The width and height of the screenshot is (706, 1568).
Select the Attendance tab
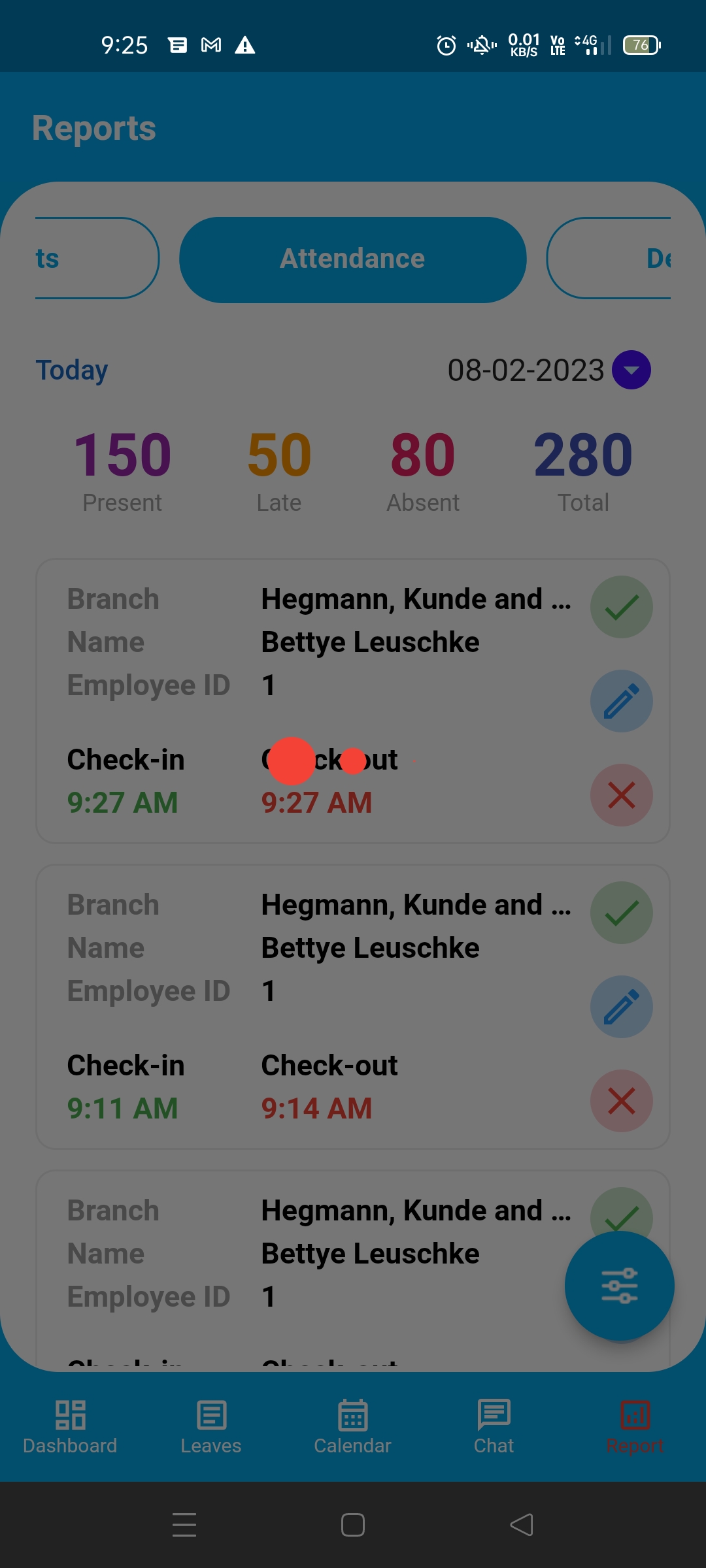tap(353, 259)
